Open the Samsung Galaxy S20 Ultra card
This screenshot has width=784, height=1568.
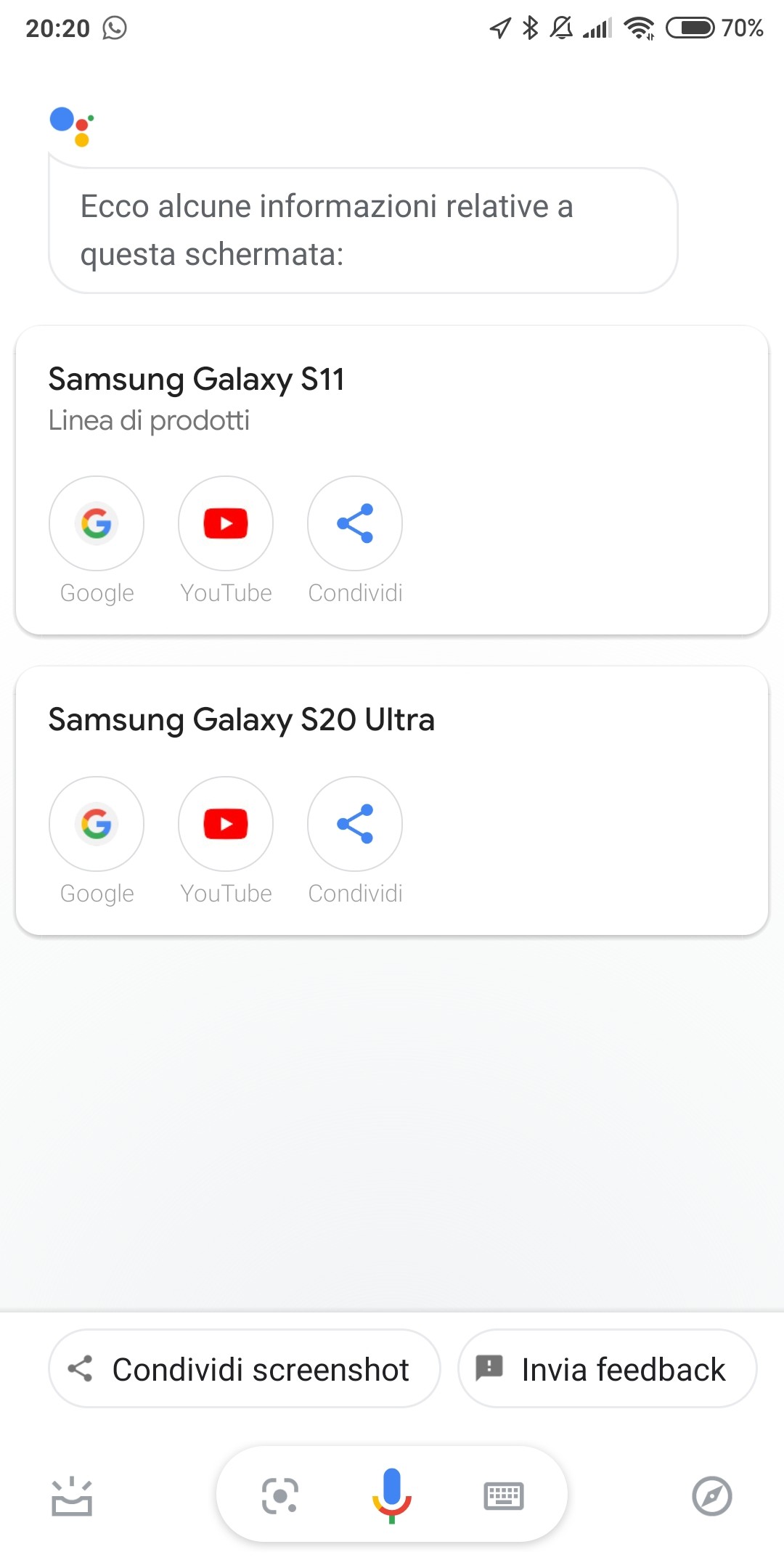[392, 801]
